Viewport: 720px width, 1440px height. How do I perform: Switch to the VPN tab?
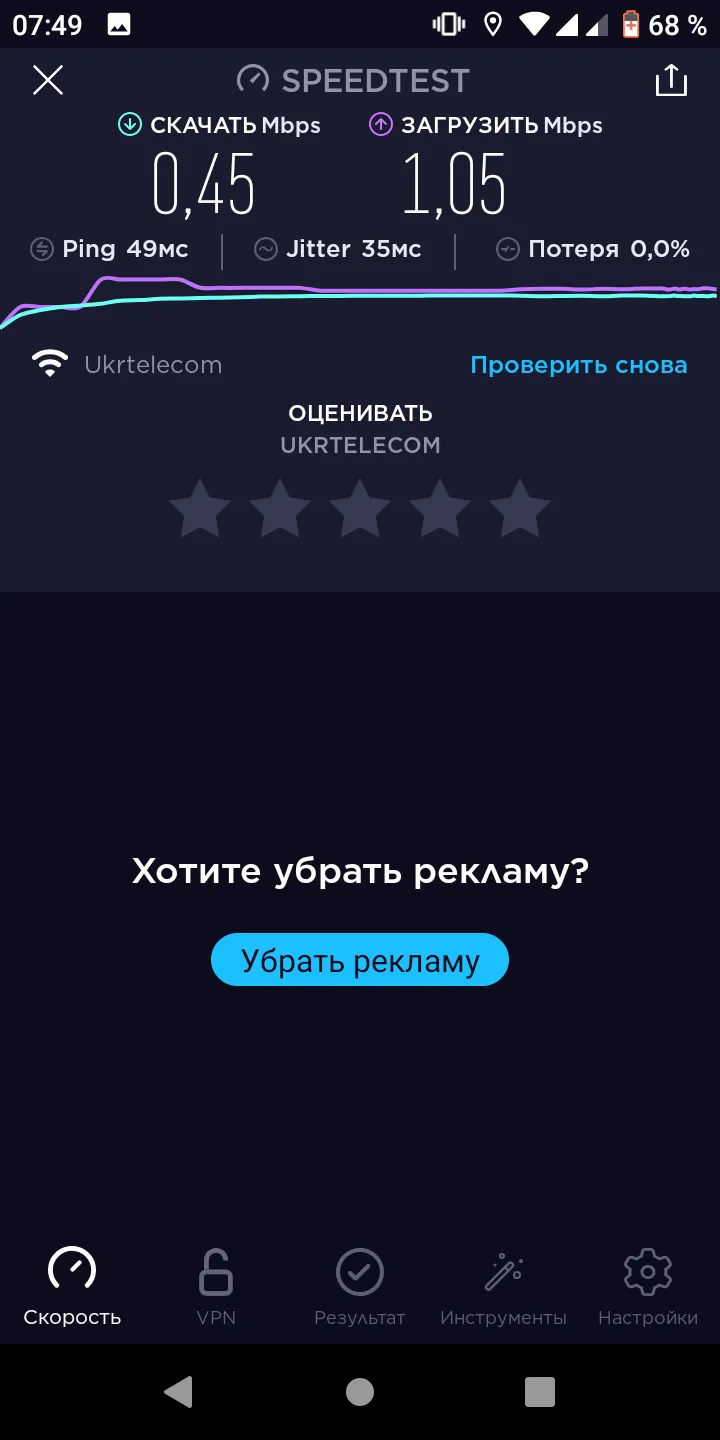tap(216, 1286)
